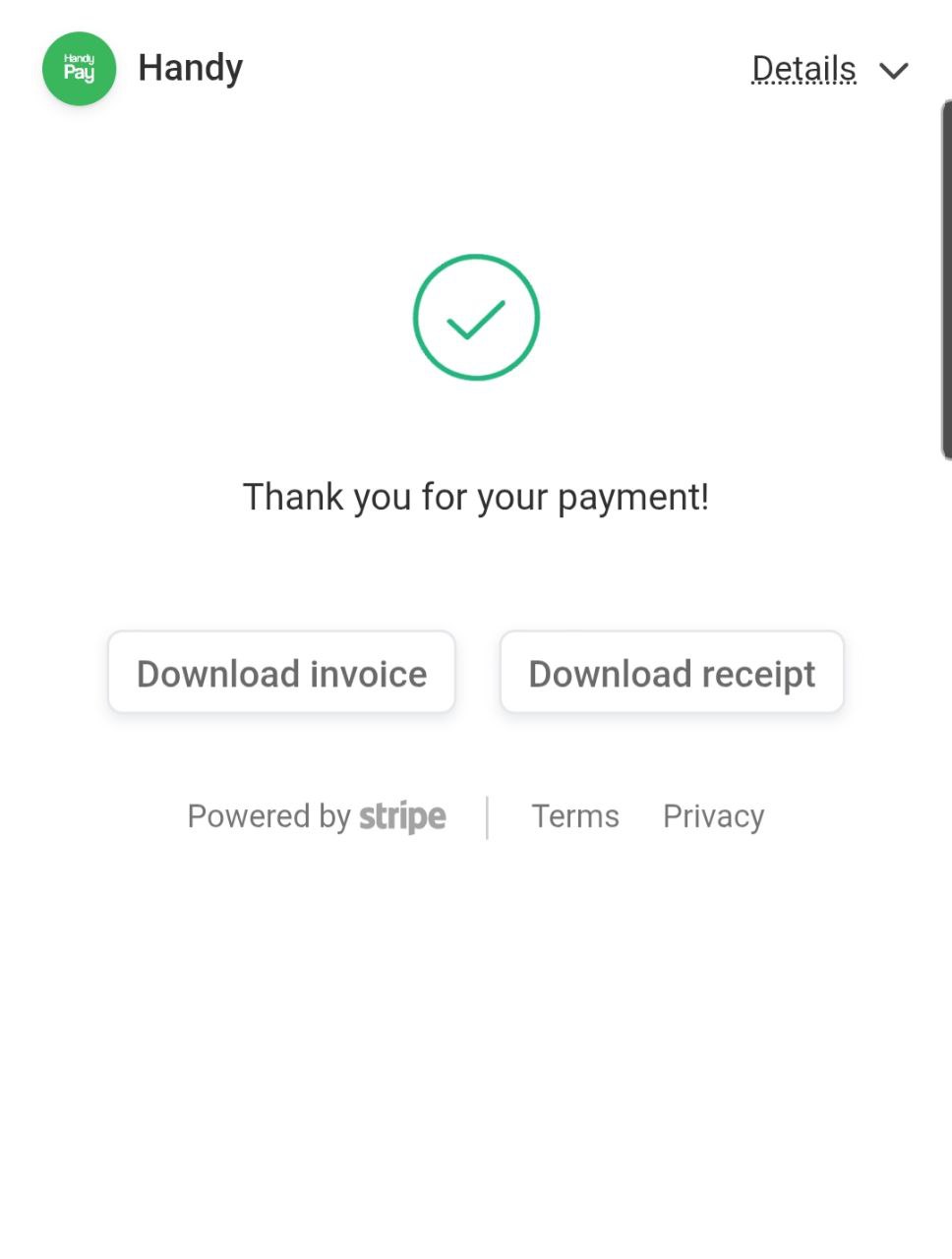952x1259 pixels.
Task: Open the Terms link
Action: (575, 816)
